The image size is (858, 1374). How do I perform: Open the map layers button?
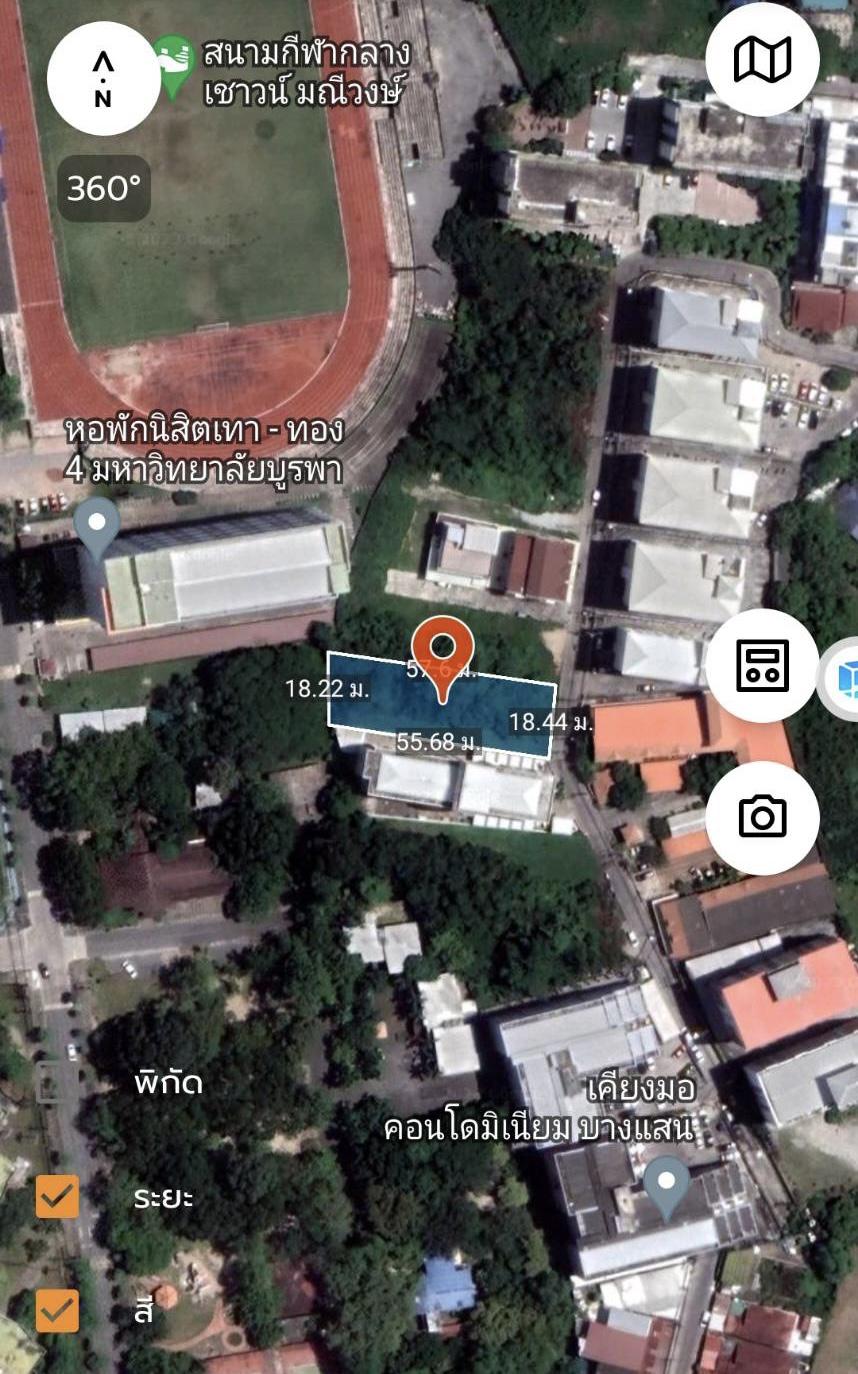tap(762, 59)
